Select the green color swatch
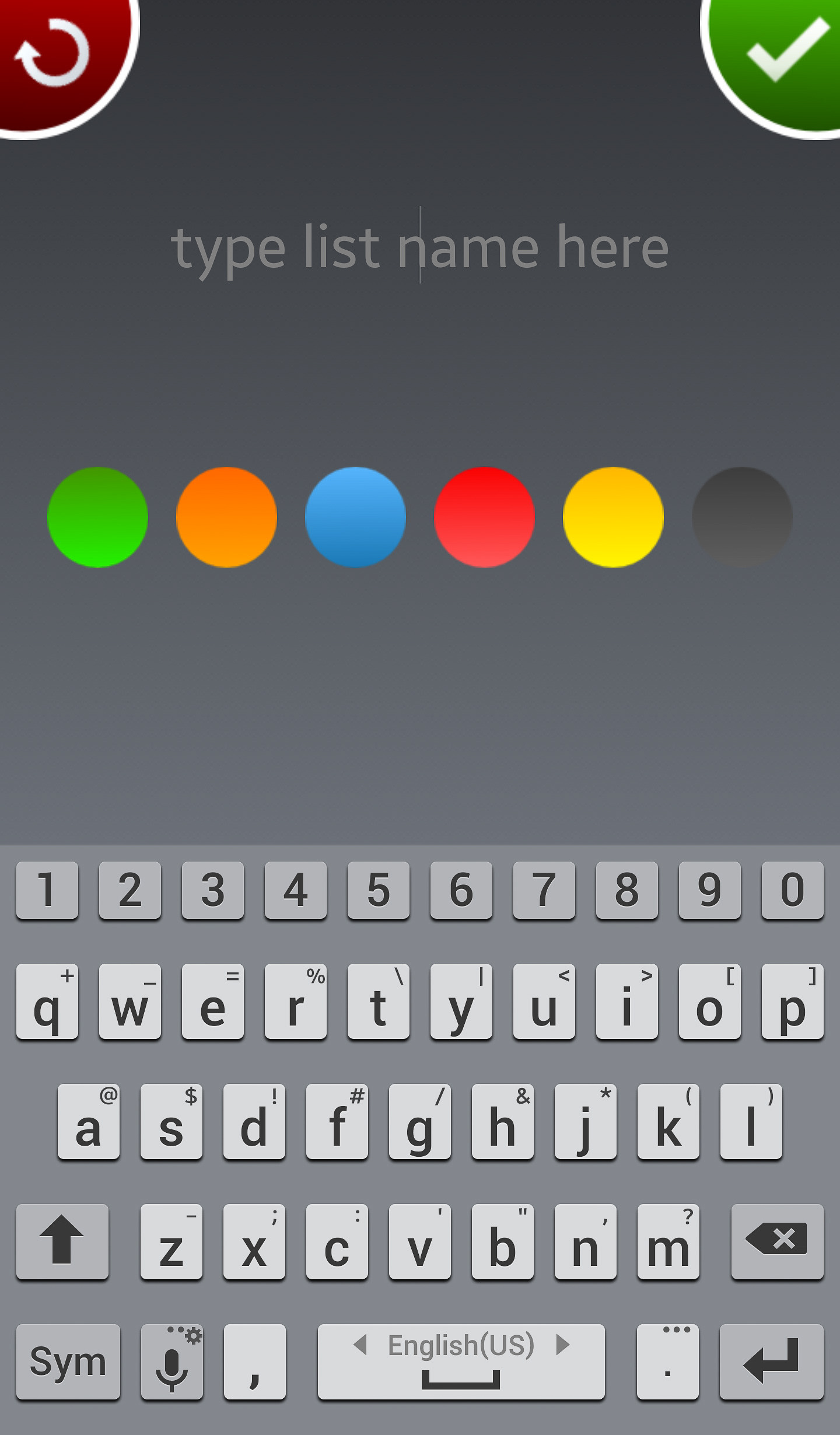This screenshot has width=840, height=1435. [x=97, y=517]
